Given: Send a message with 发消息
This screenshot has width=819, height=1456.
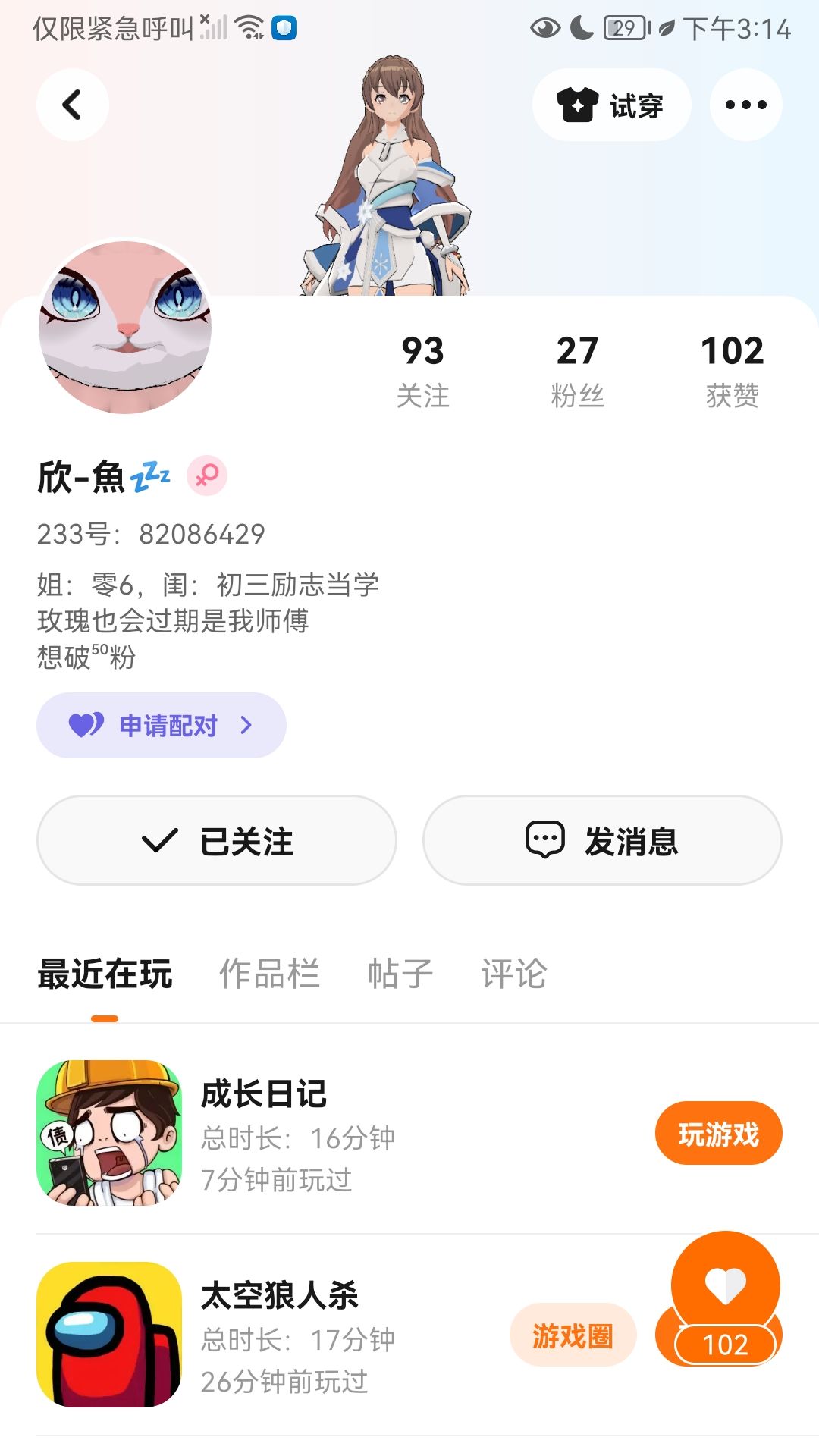Looking at the screenshot, I should point(602,840).
